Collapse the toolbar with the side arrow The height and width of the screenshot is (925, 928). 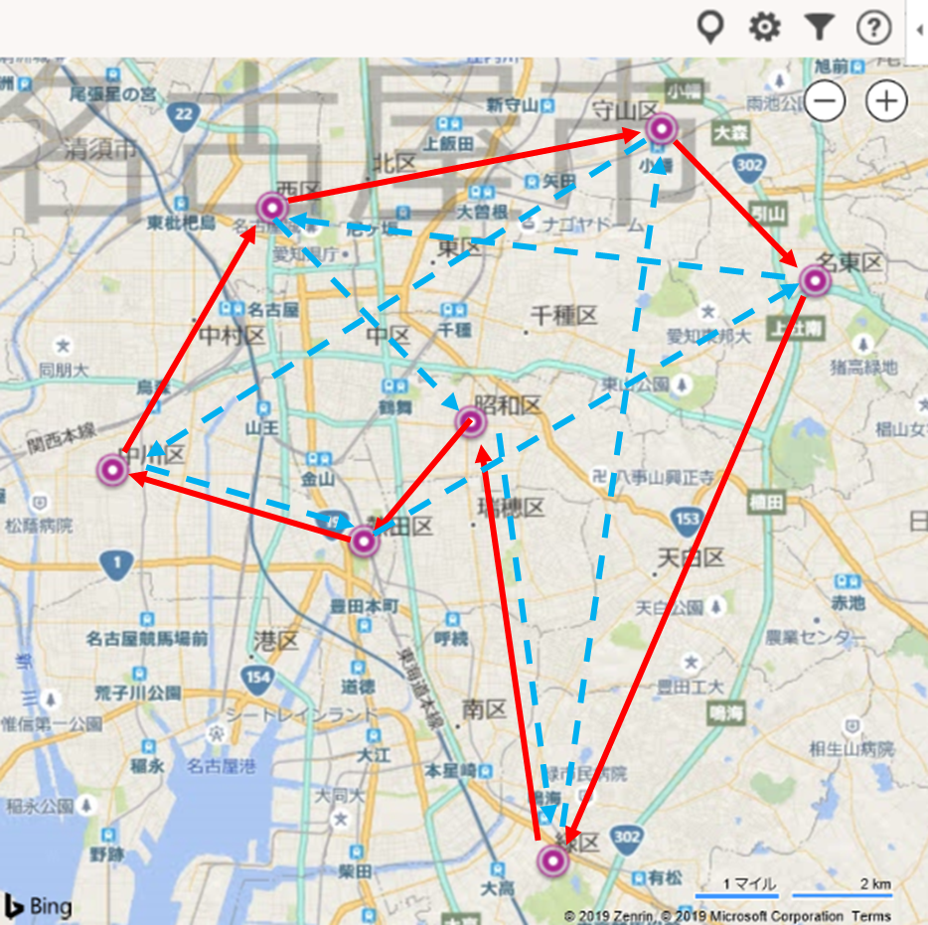(919, 30)
